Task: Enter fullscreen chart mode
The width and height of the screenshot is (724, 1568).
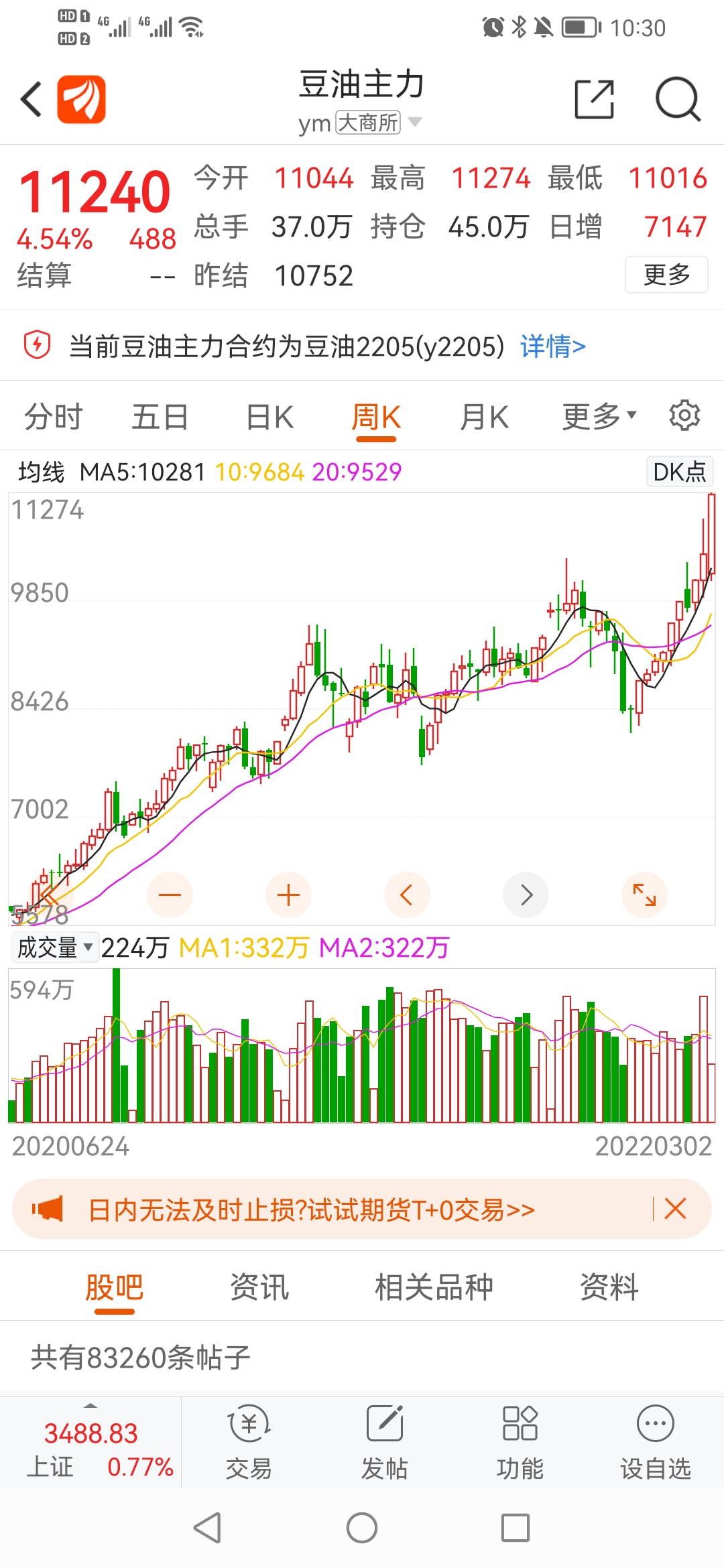Action: (644, 895)
